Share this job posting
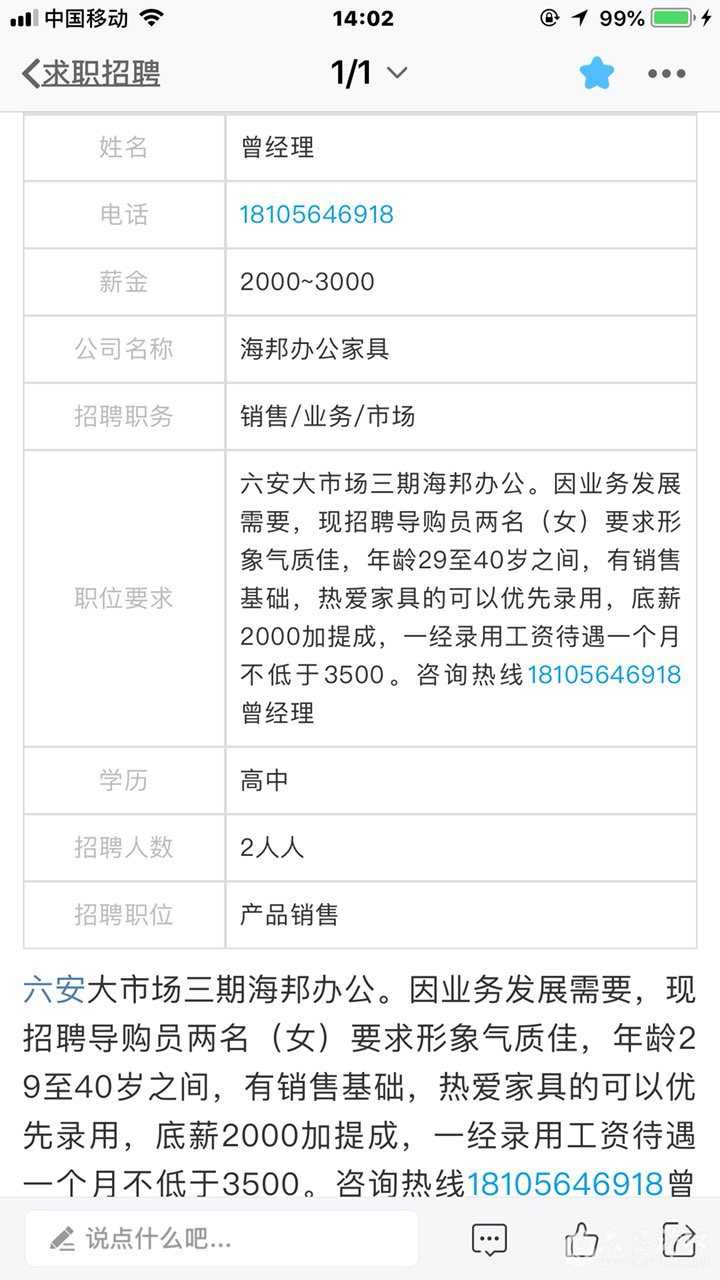 [x=679, y=1240]
